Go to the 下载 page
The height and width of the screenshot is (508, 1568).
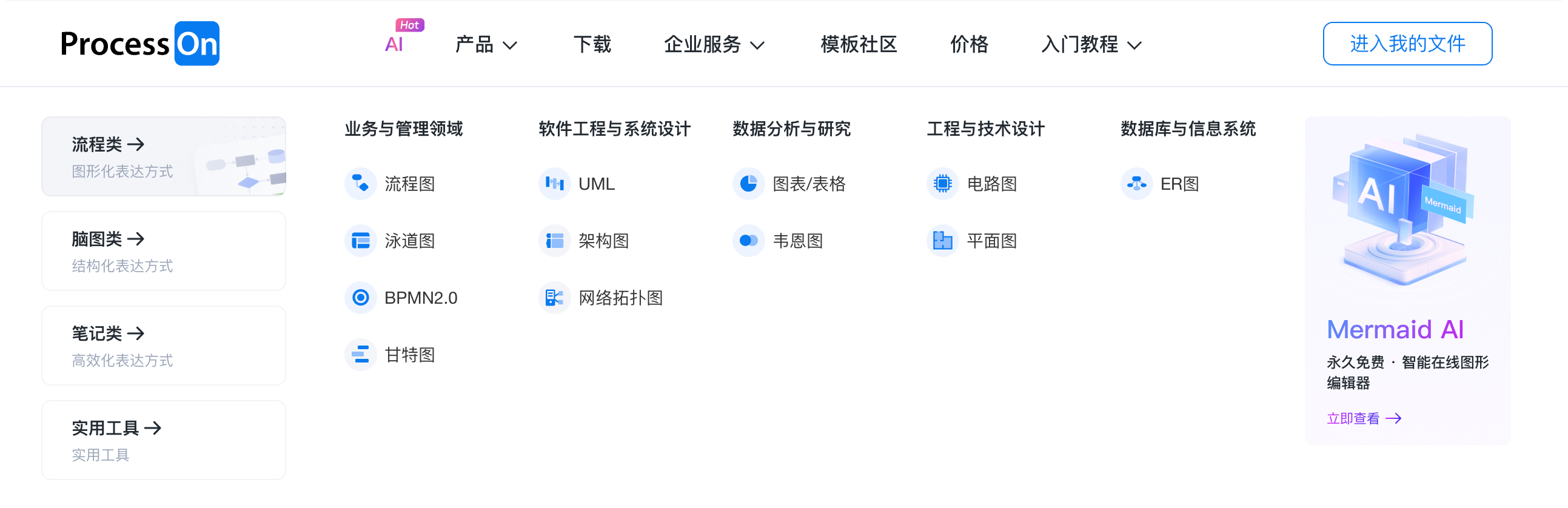tap(592, 44)
